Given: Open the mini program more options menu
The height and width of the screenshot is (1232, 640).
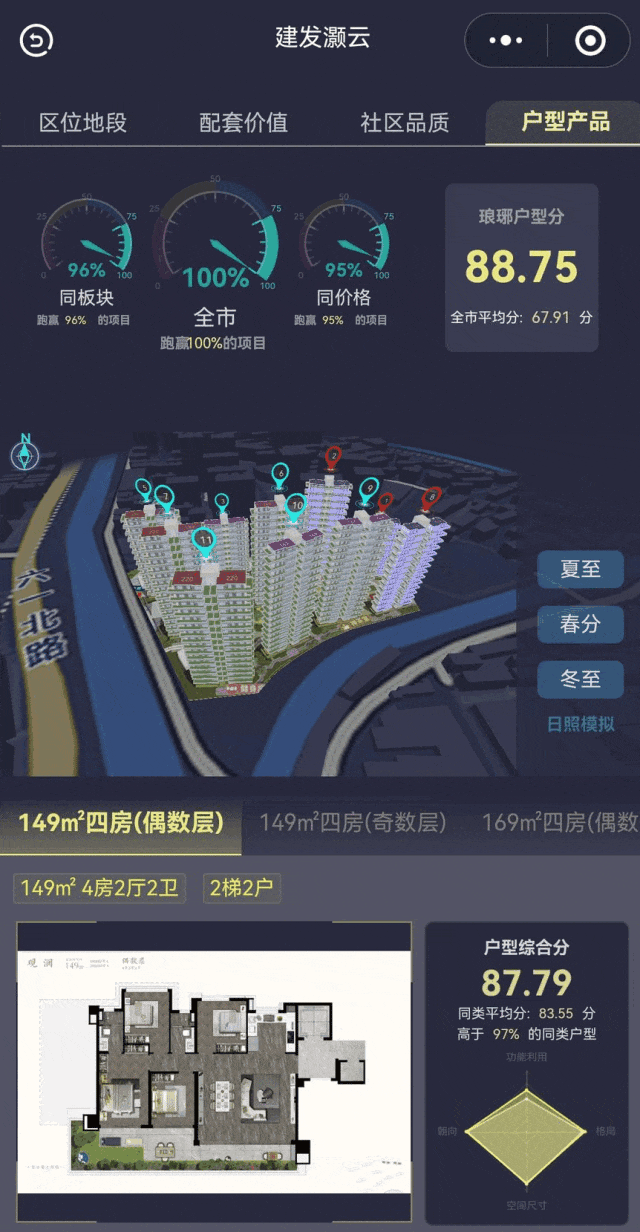Looking at the screenshot, I should tap(506, 40).
